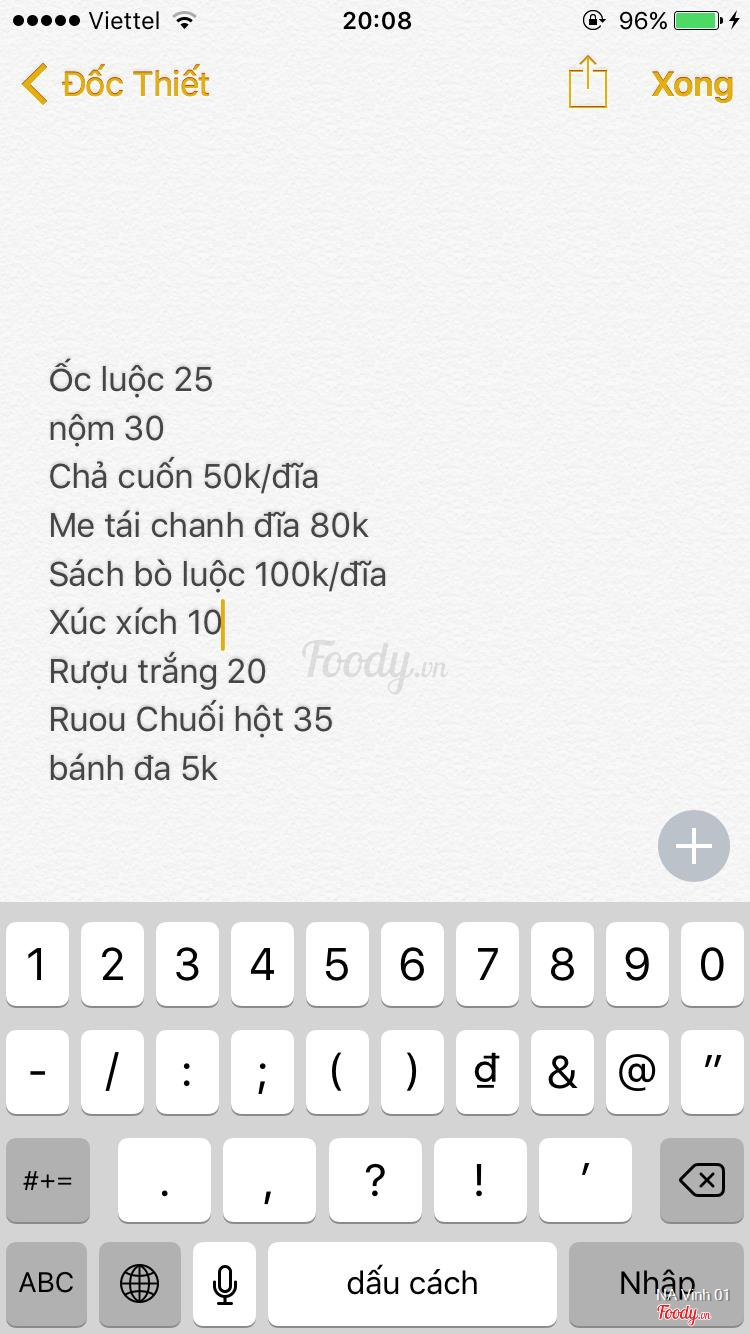Go back to Đốc Thiết folder
Image resolution: width=750 pixels, height=1334 pixels.
[115, 83]
